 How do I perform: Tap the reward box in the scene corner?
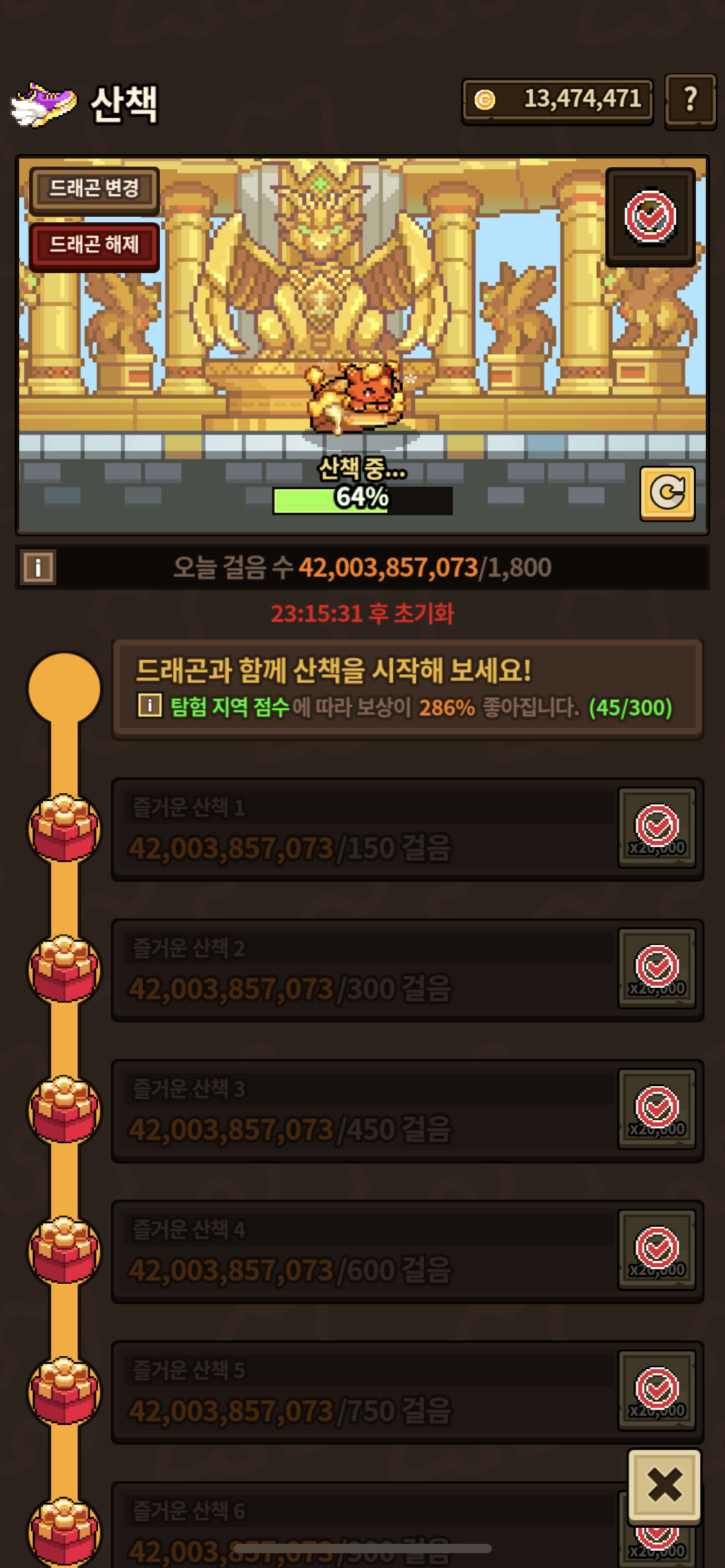click(x=650, y=217)
